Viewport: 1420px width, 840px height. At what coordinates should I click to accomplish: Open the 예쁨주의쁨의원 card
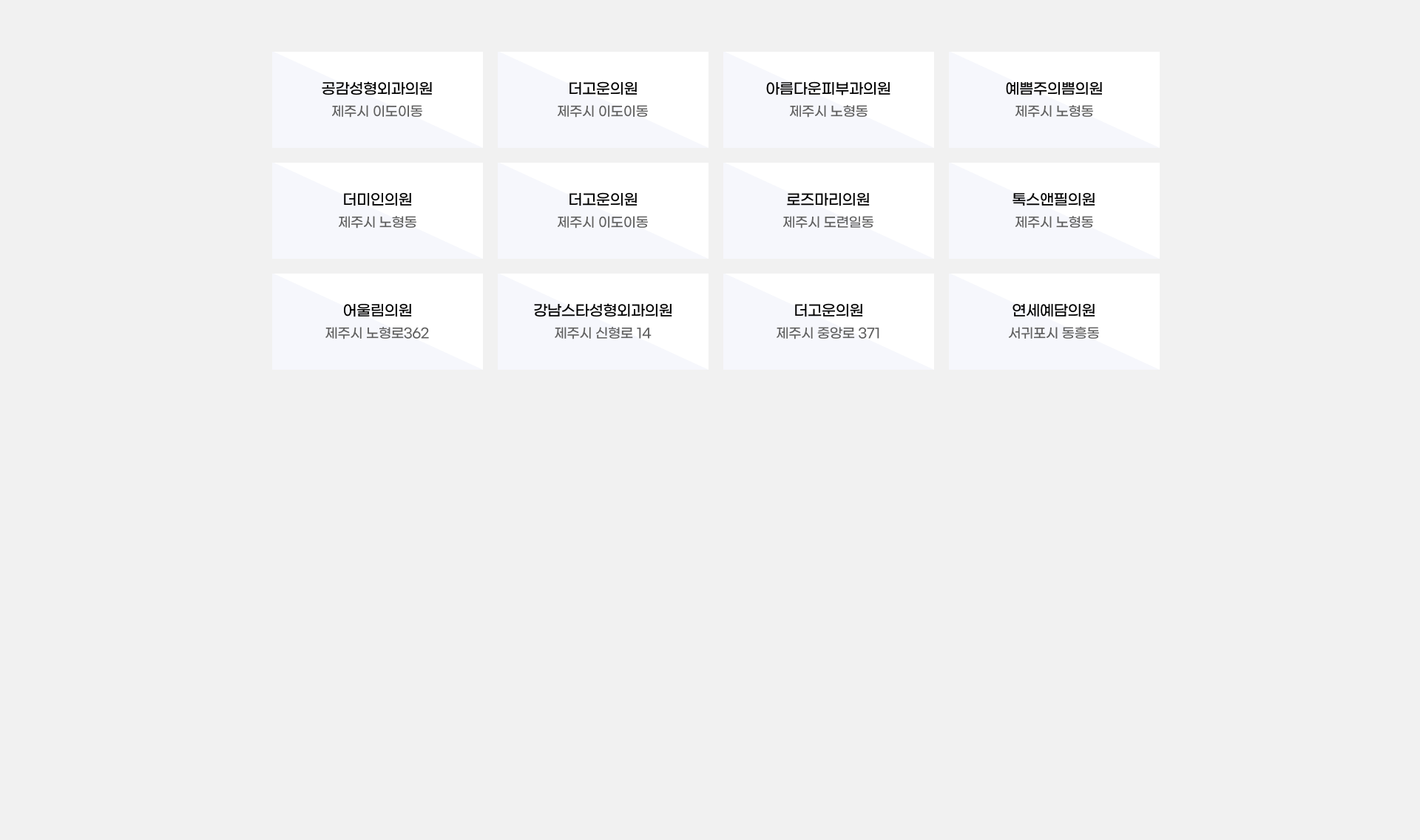click(1054, 99)
